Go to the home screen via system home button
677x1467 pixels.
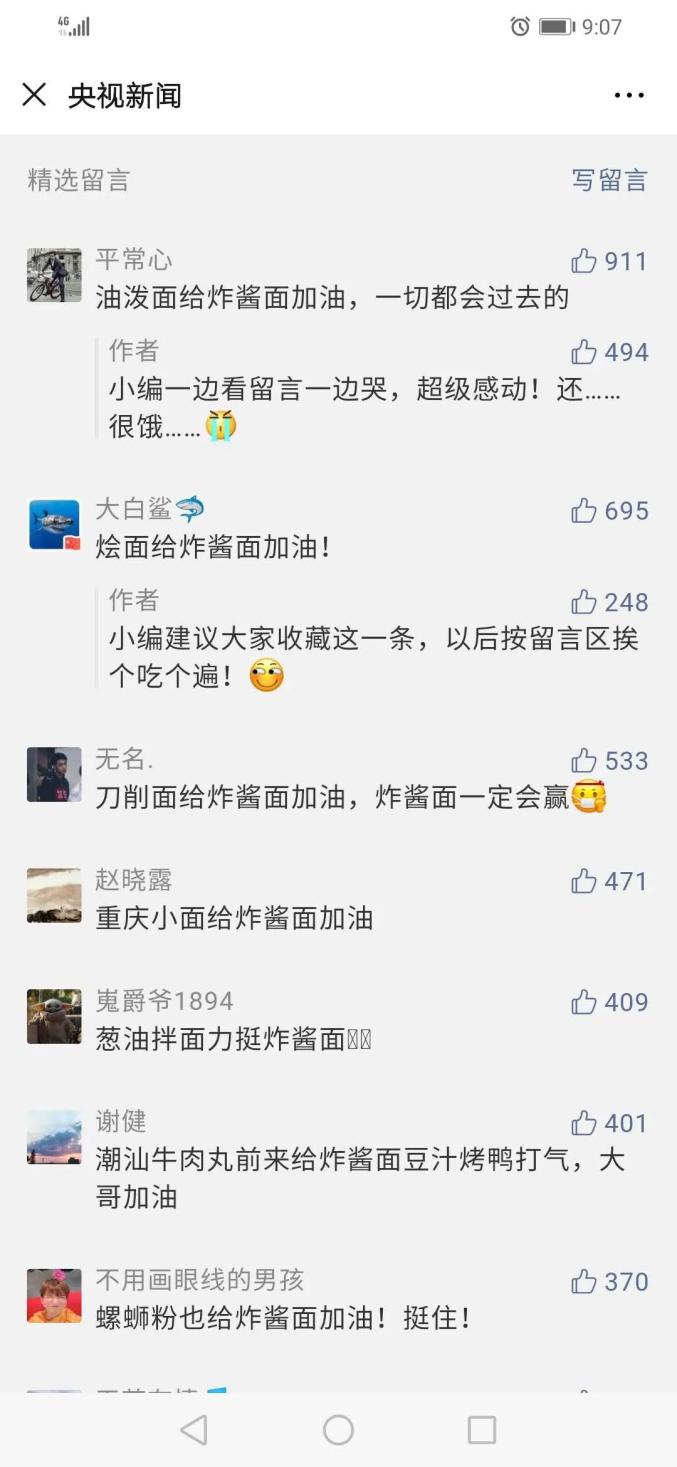(338, 1430)
